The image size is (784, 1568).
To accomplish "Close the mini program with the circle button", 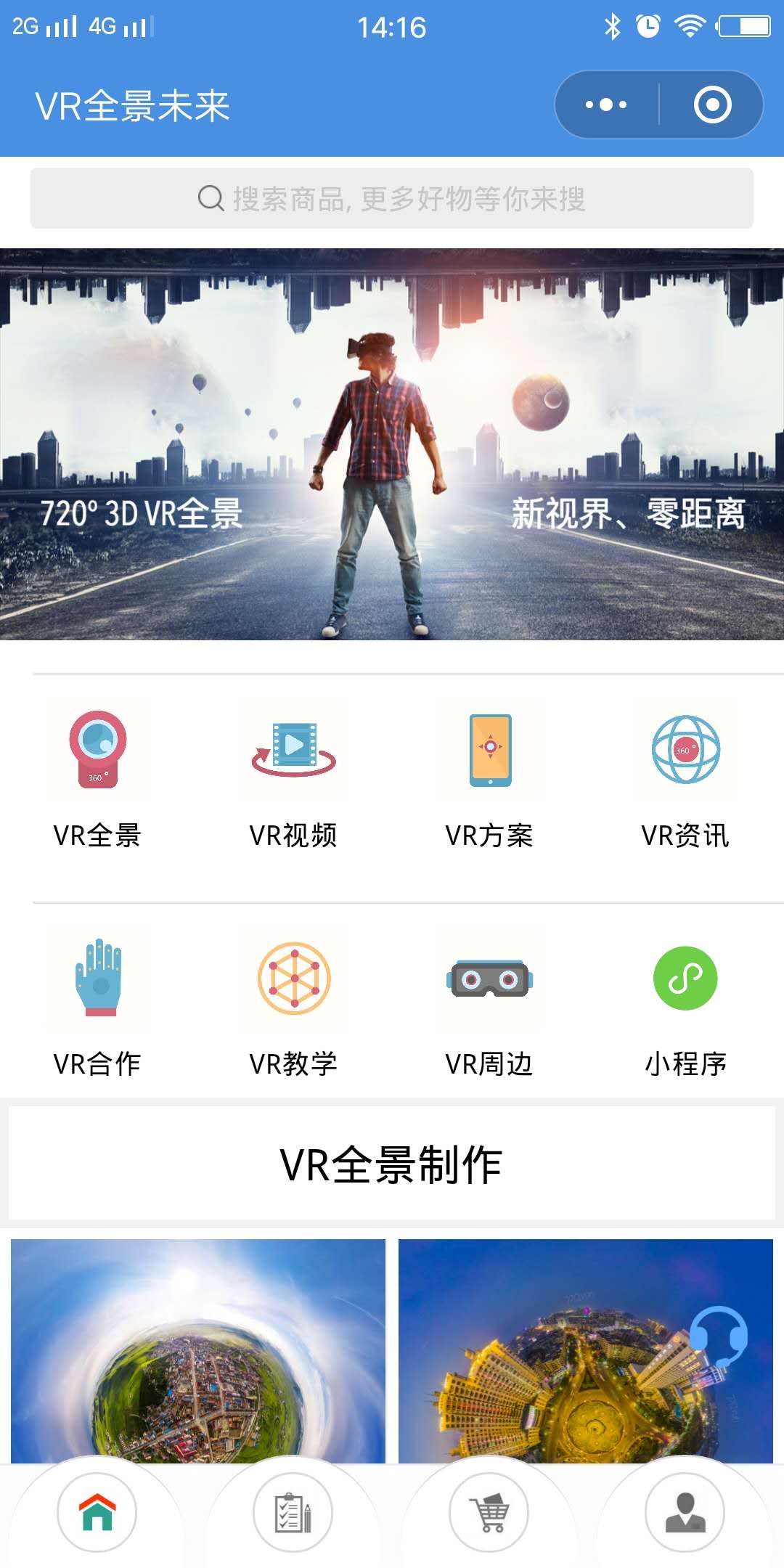I will click(712, 105).
